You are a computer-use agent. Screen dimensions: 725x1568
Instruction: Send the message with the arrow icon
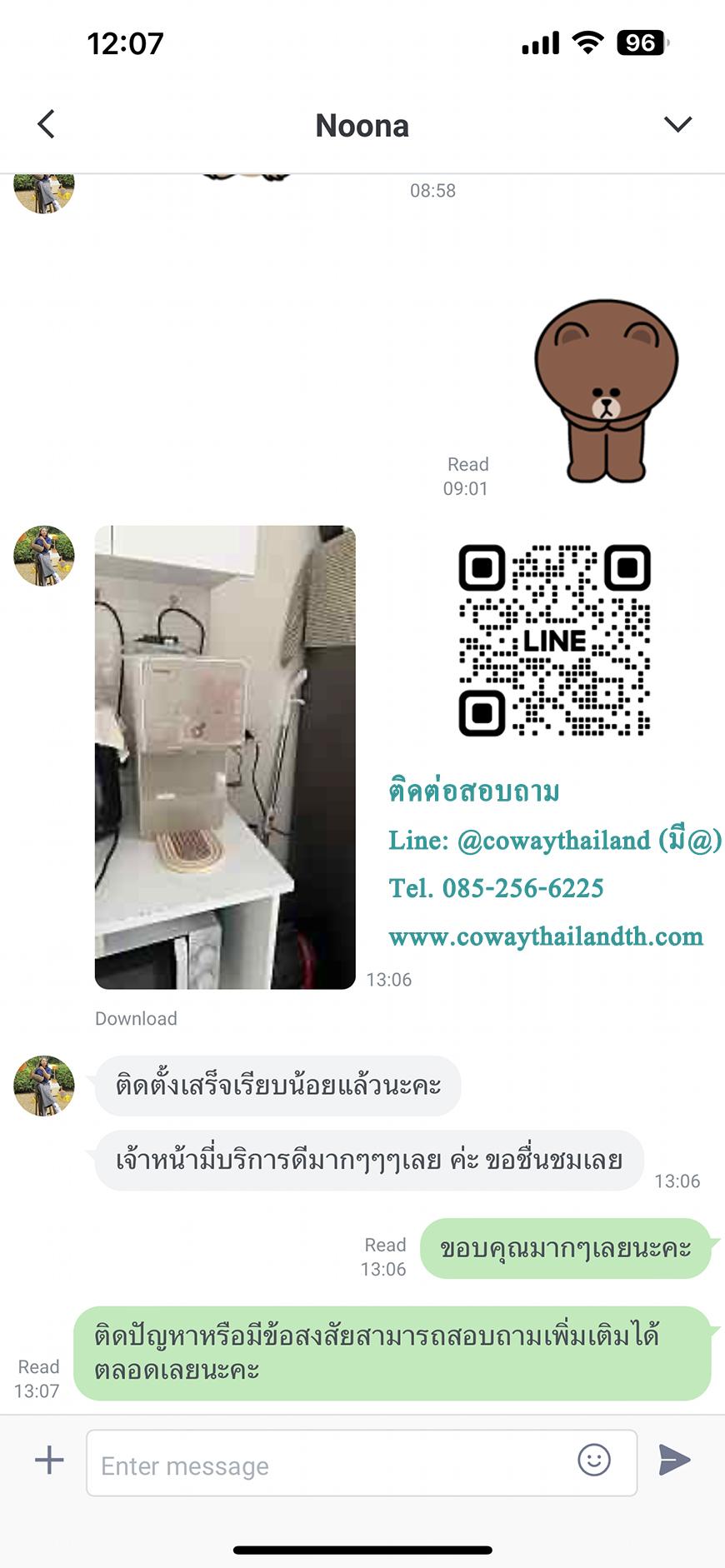tap(674, 1460)
